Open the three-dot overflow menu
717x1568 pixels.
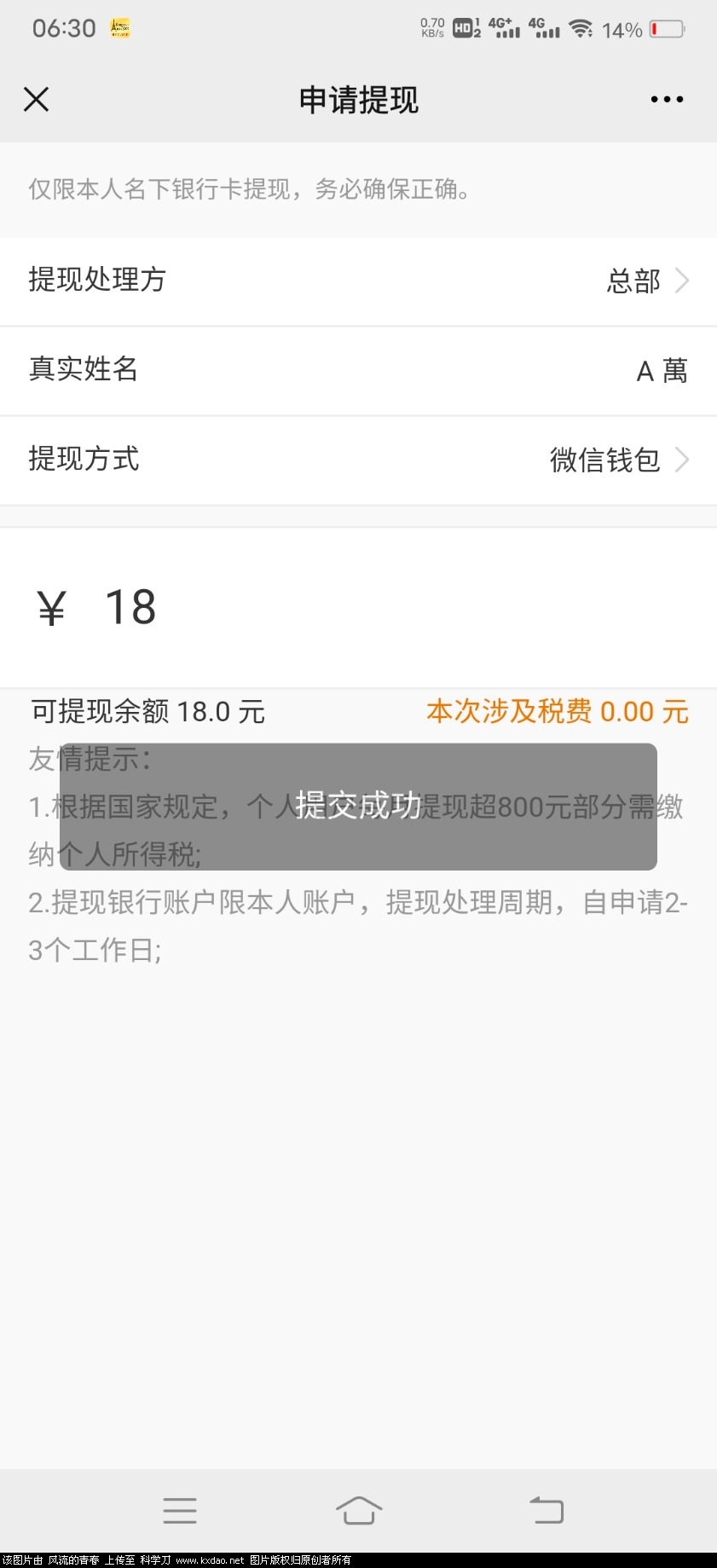click(x=666, y=100)
